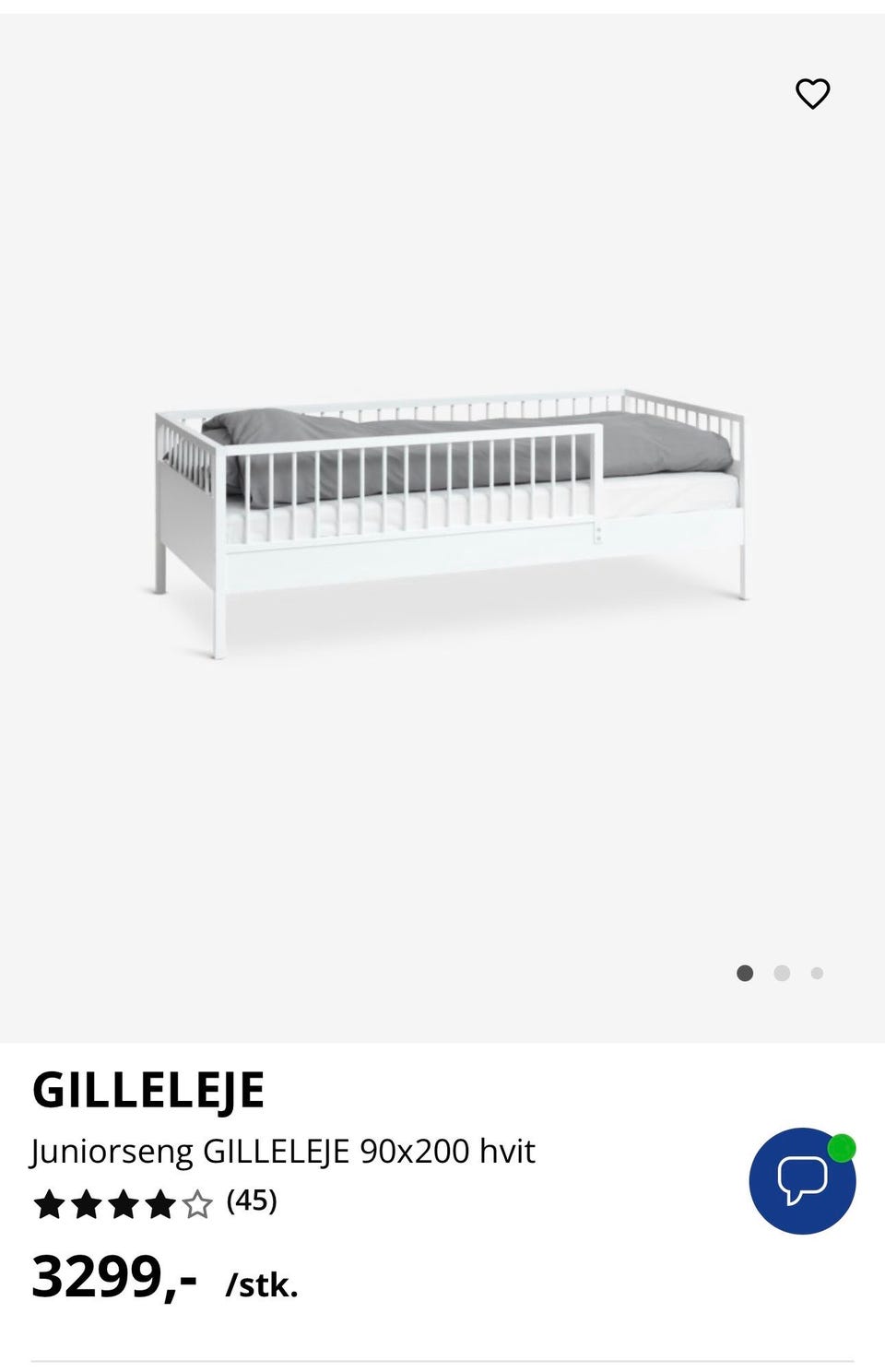
Task: Open the GILLELEJE product title
Action: pos(149,1090)
